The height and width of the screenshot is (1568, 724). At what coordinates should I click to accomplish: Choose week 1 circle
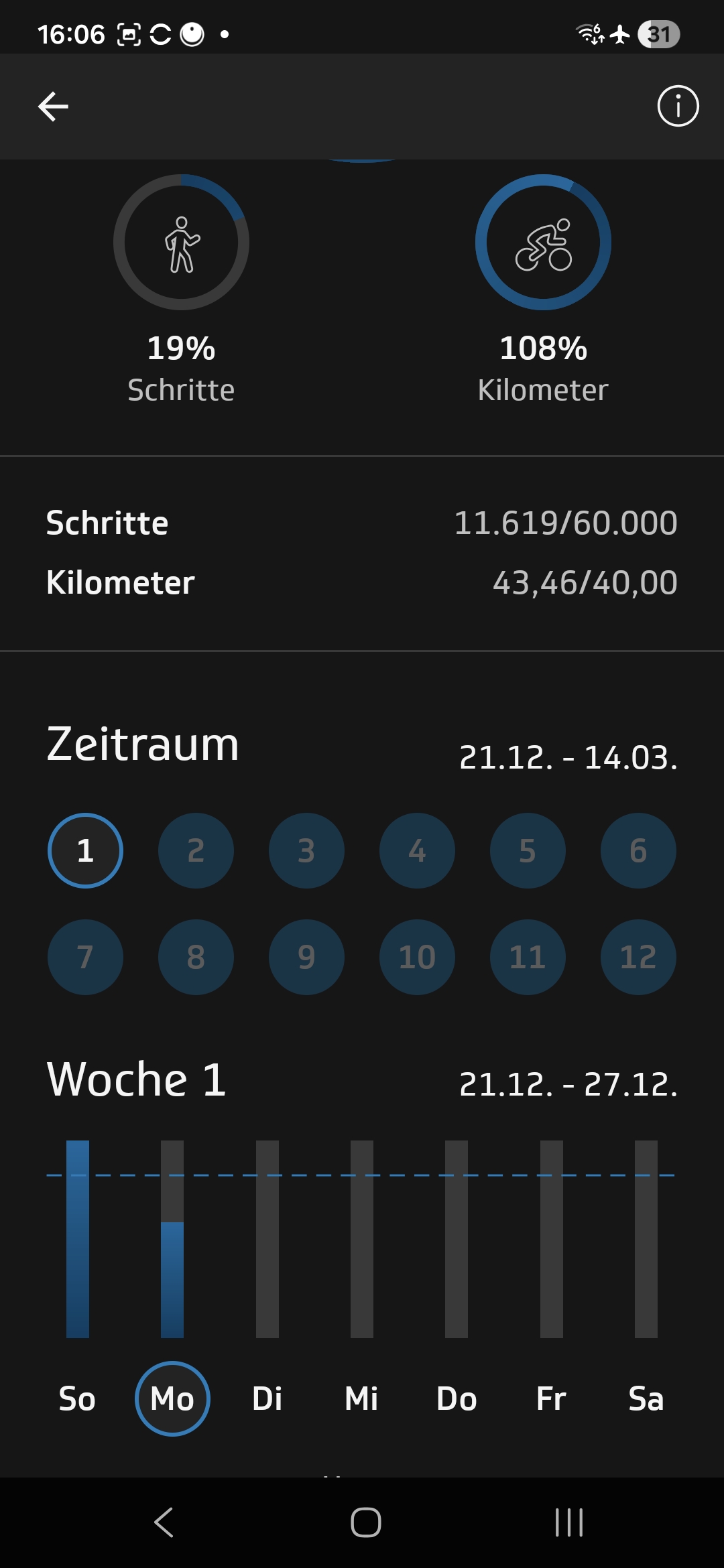[85, 850]
